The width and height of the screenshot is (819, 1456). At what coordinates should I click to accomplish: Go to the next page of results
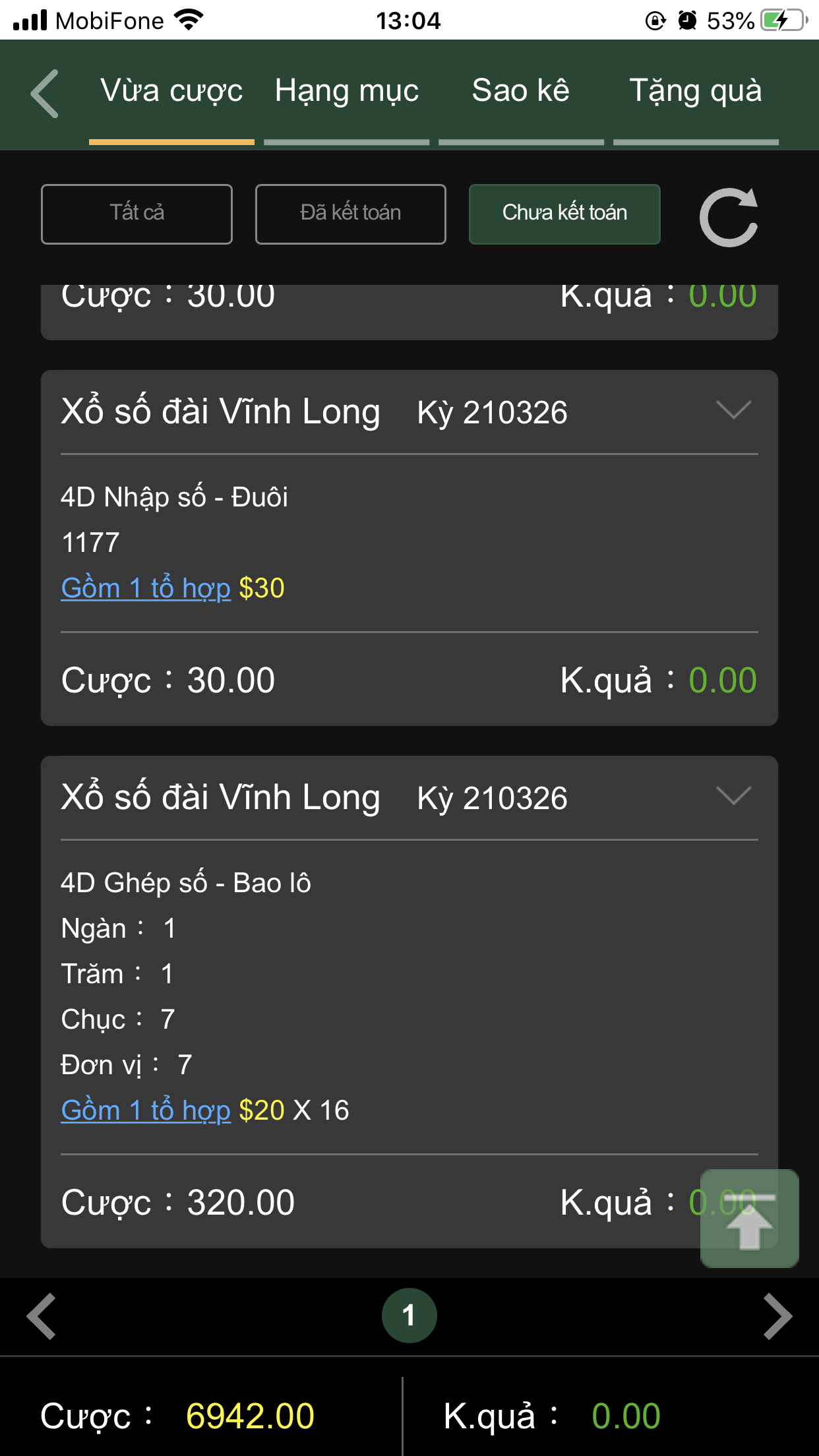[778, 1316]
